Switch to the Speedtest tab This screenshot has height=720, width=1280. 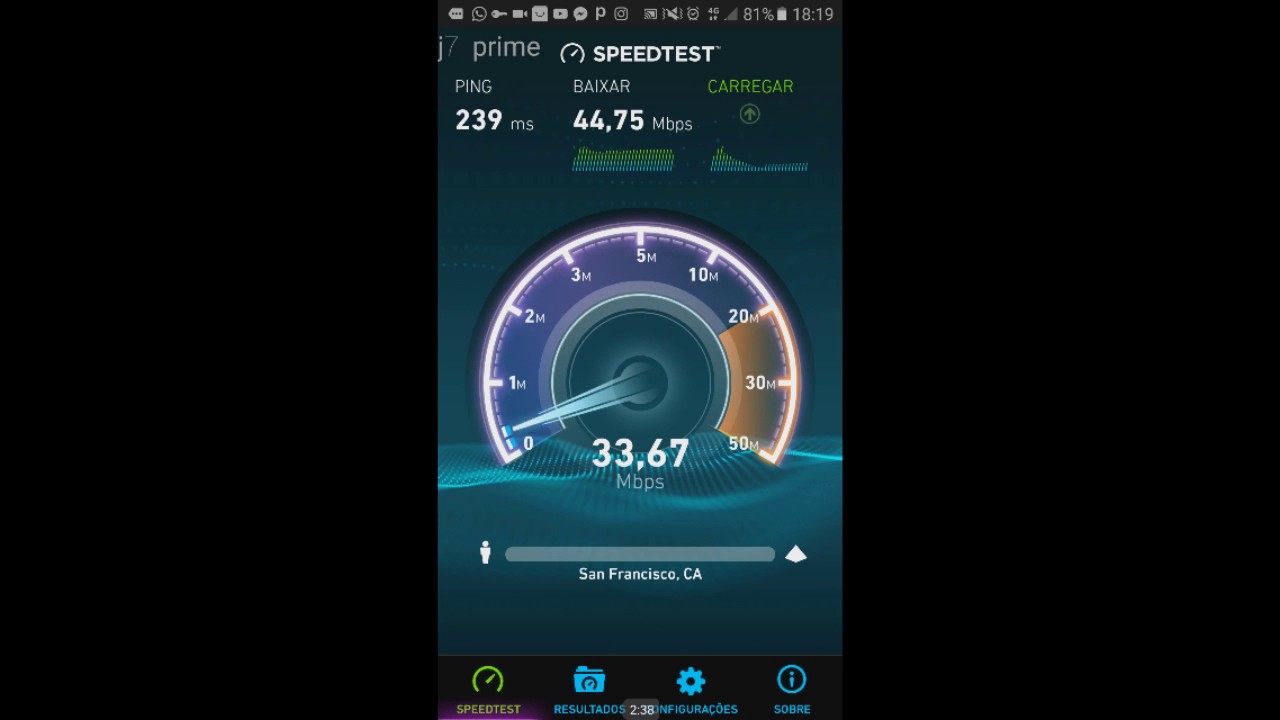point(488,690)
